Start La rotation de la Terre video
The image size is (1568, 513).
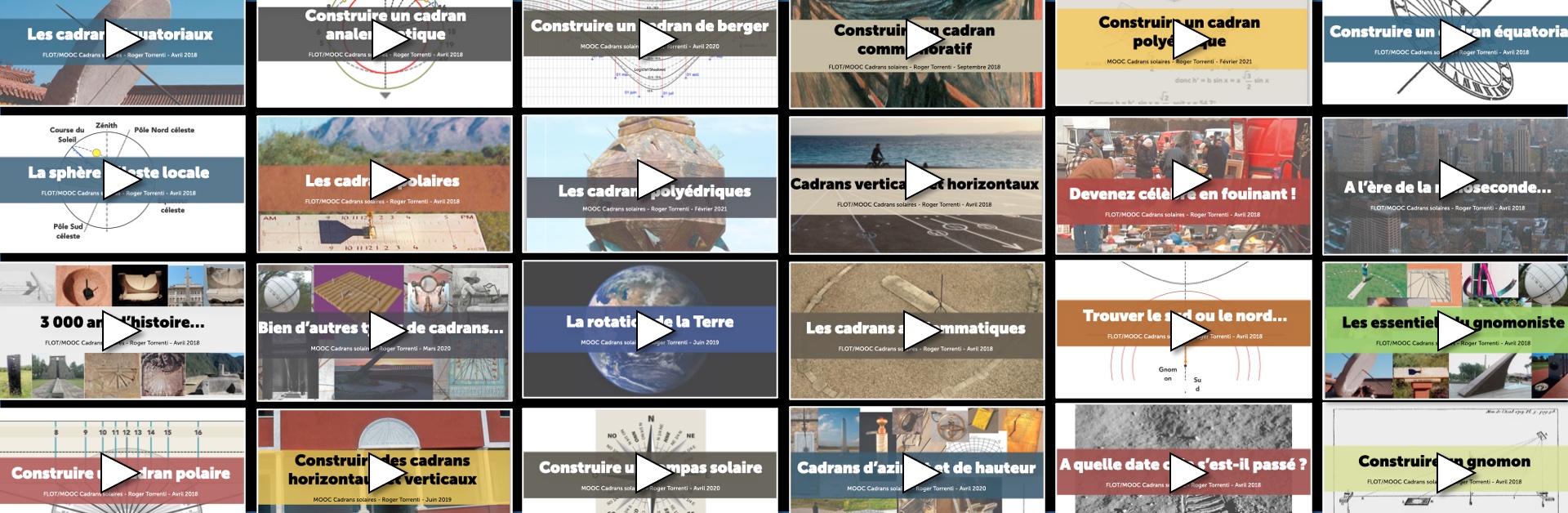(653, 331)
